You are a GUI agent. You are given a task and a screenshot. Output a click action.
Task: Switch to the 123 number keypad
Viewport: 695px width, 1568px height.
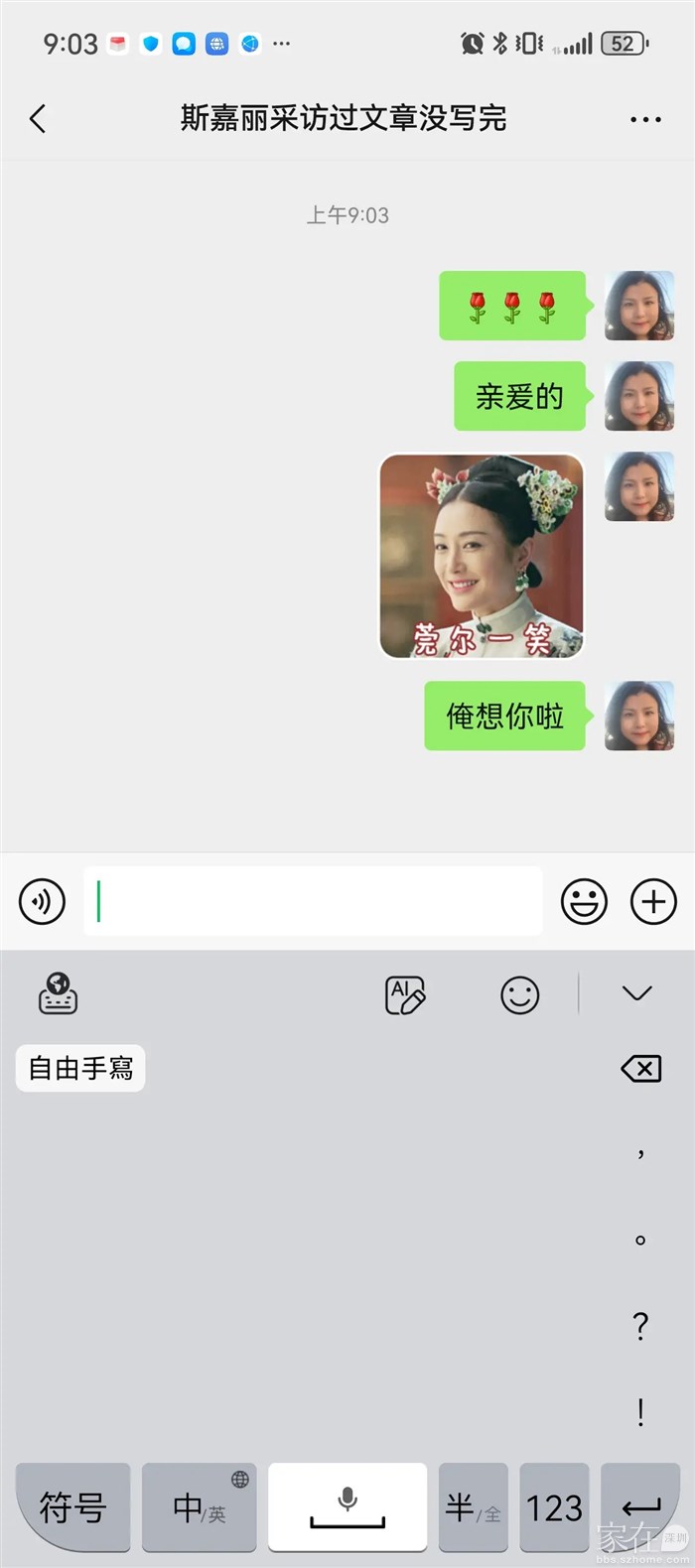tap(554, 1507)
